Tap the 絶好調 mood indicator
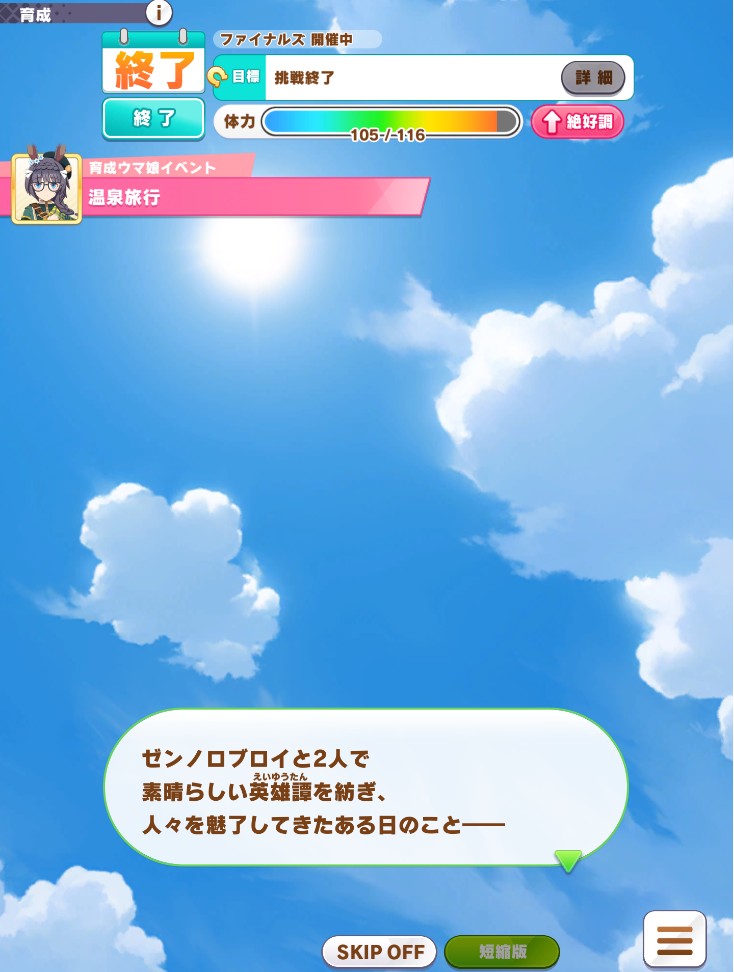734x972 pixels. tap(577, 123)
